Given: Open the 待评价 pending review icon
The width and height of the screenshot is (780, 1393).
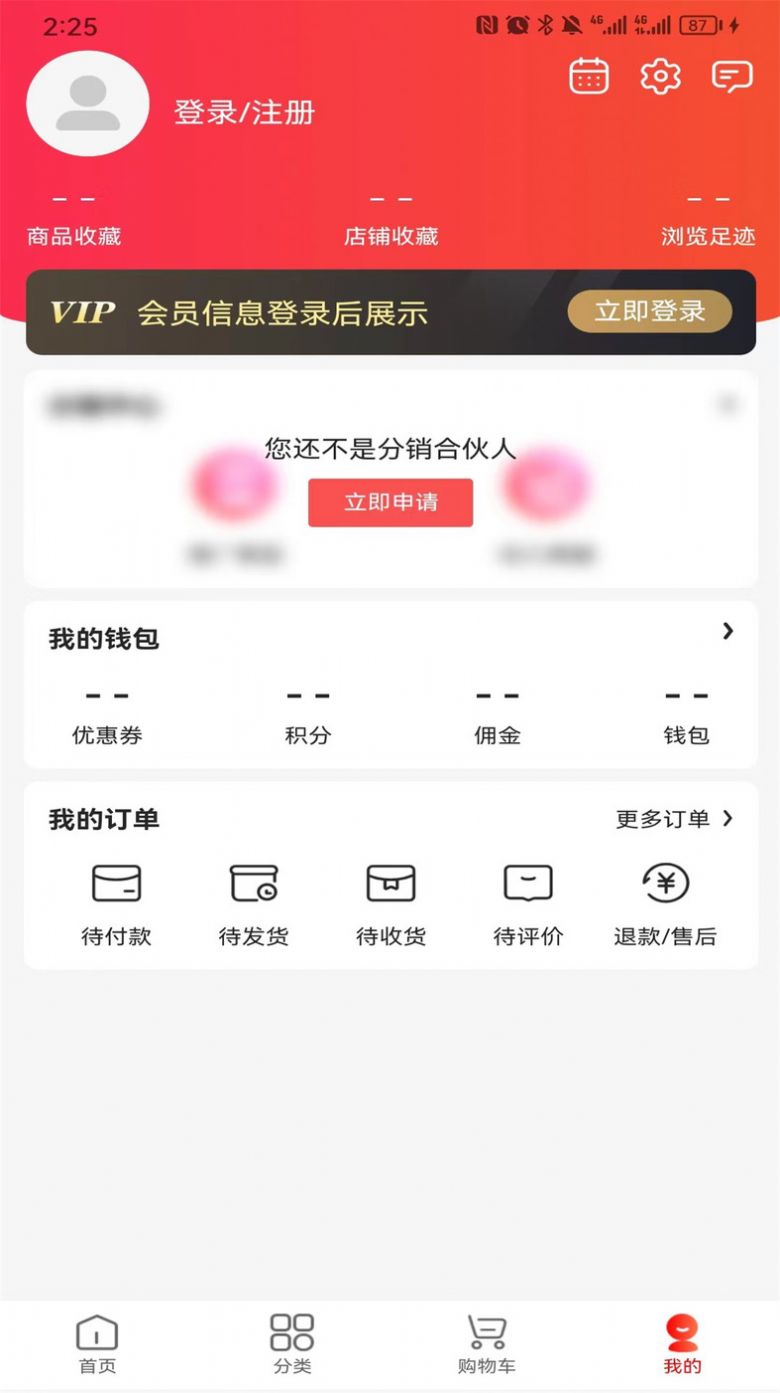Looking at the screenshot, I should [x=527, y=884].
